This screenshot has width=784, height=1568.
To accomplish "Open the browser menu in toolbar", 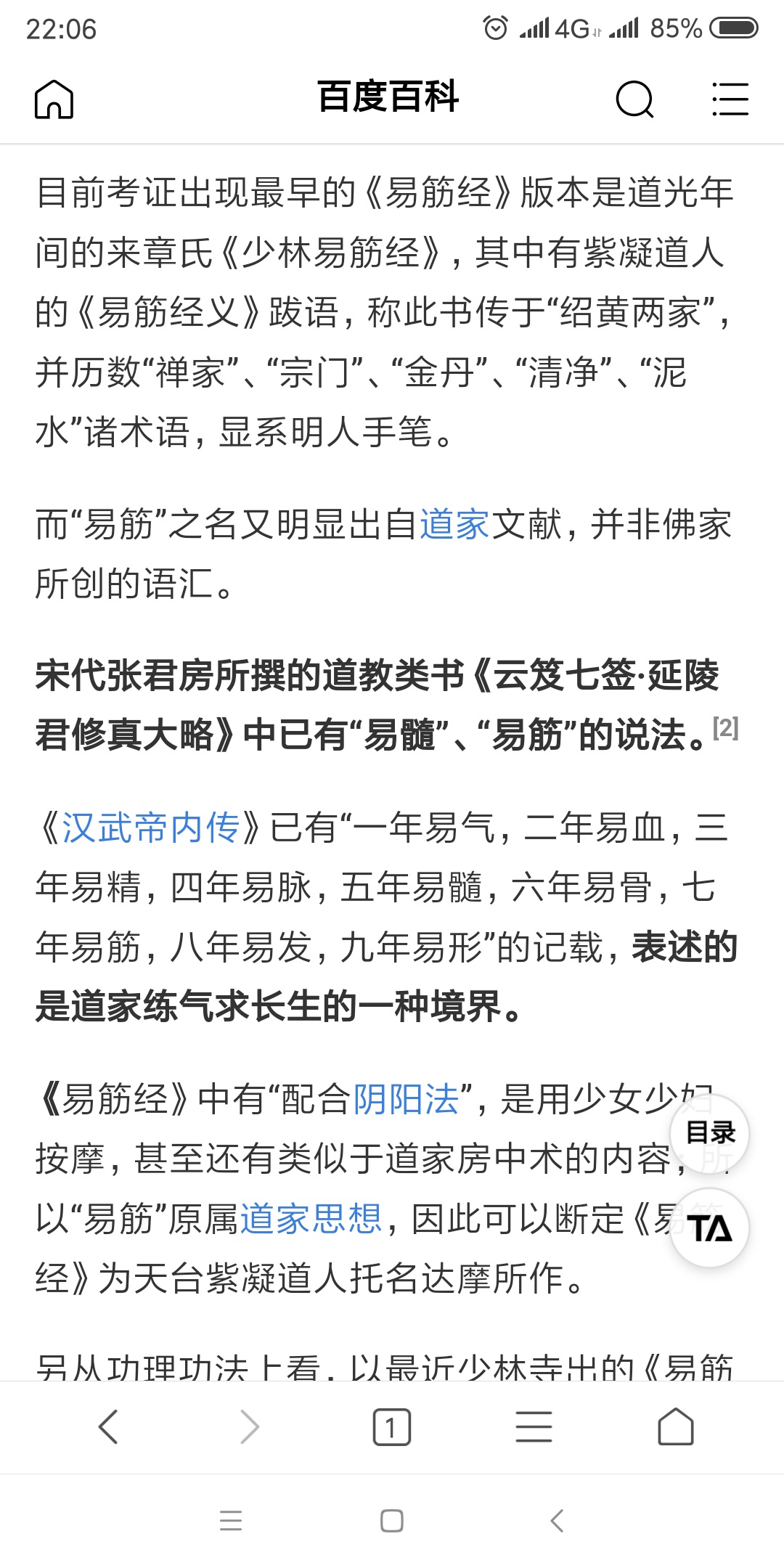I will 534,1427.
